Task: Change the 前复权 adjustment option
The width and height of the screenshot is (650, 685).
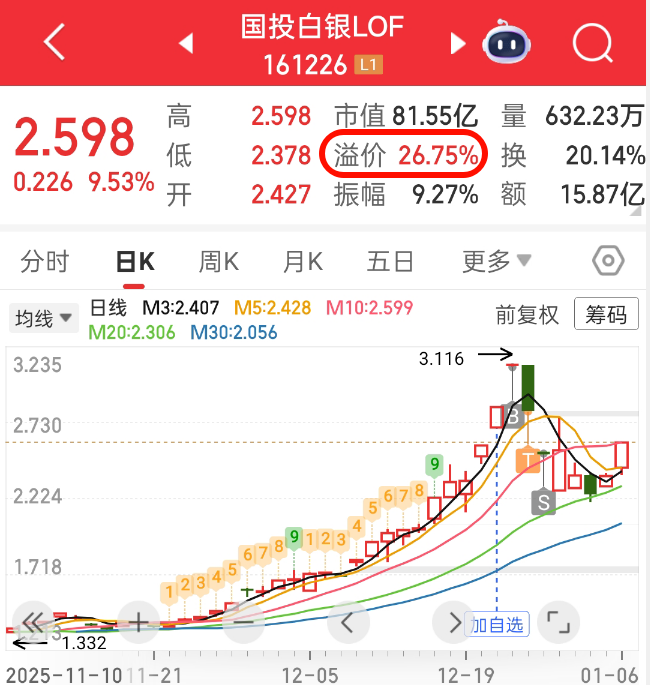Action: [x=527, y=315]
